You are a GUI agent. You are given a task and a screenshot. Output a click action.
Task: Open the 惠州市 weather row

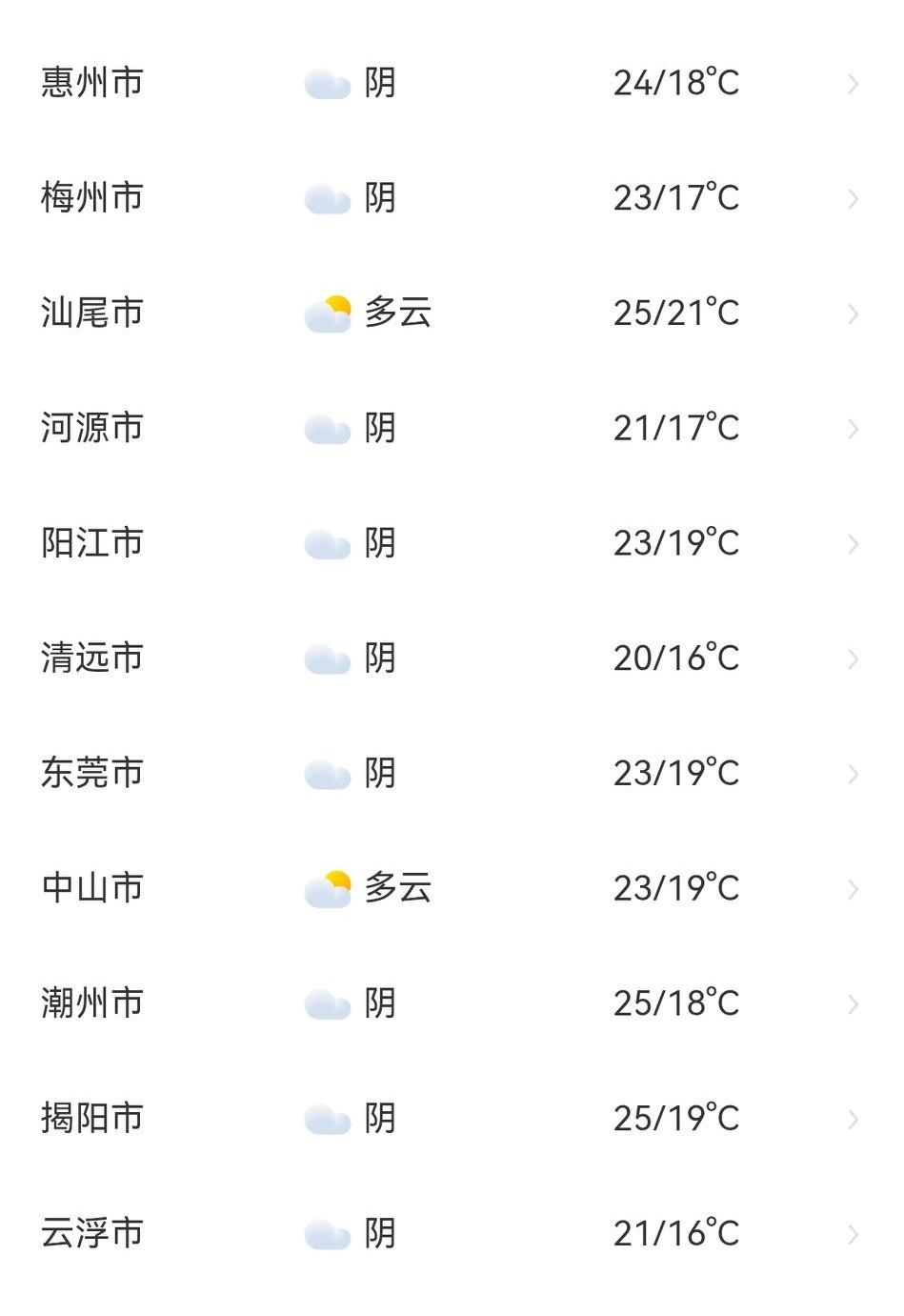point(92,83)
